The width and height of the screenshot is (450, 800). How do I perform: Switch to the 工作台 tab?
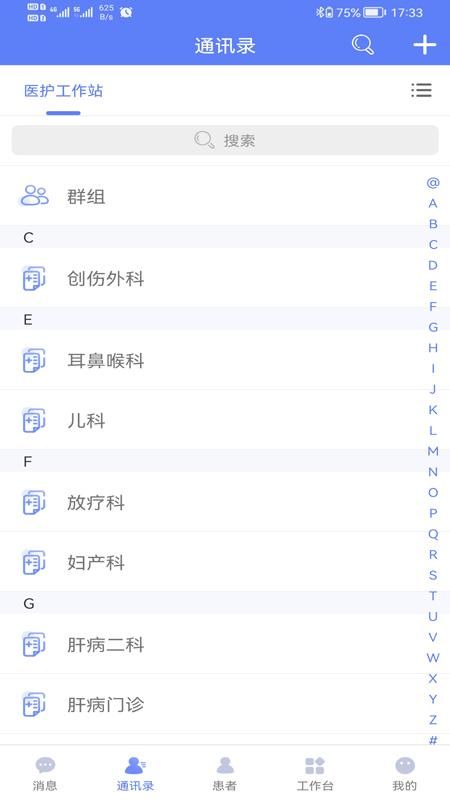coord(315,773)
